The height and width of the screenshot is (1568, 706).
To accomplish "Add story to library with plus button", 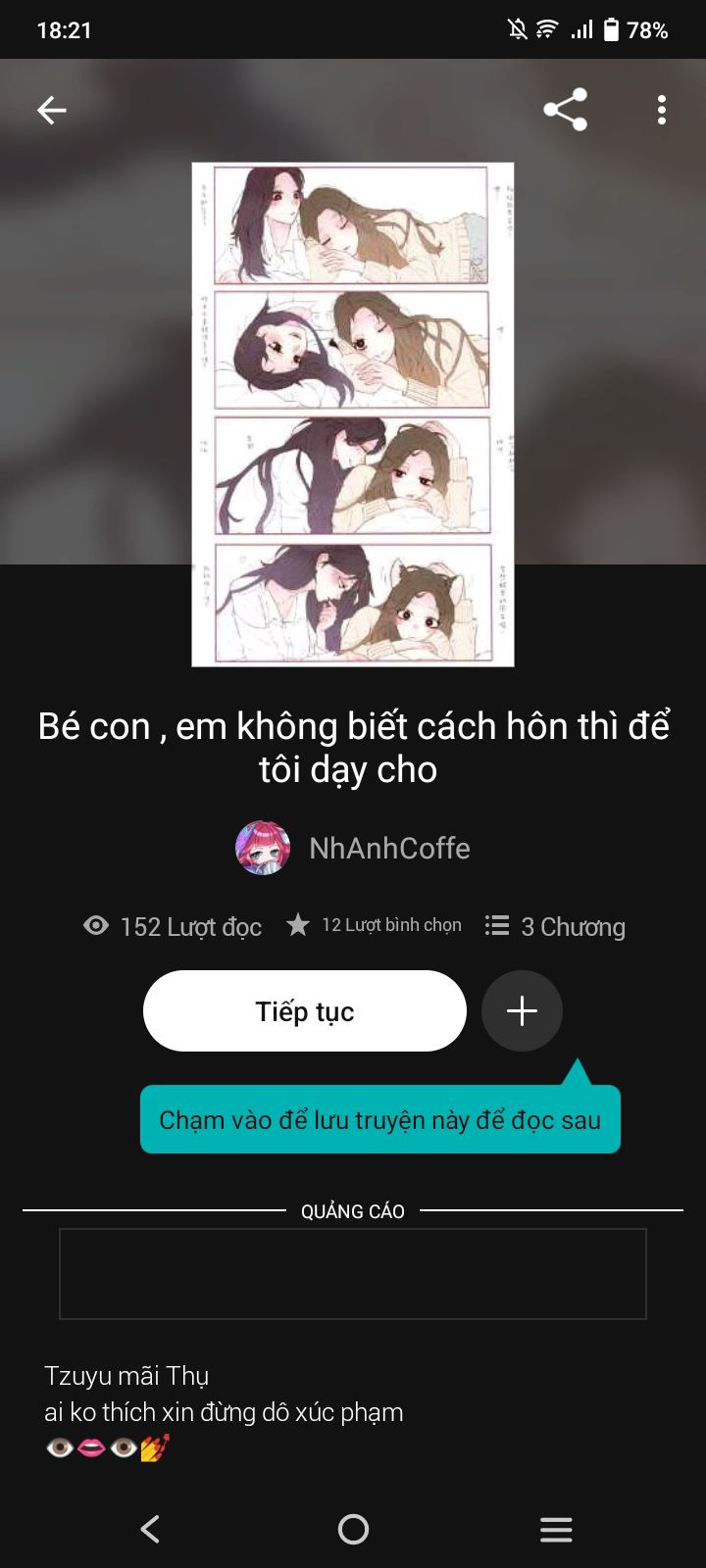I will [x=522, y=1010].
